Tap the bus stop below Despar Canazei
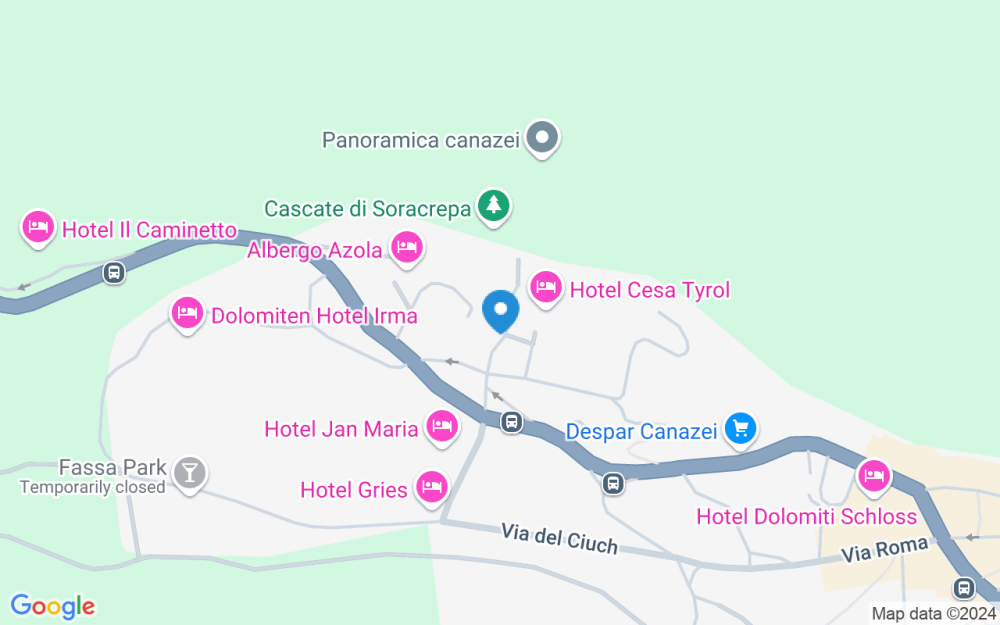Viewport: 1000px width, 625px height. pos(614,483)
